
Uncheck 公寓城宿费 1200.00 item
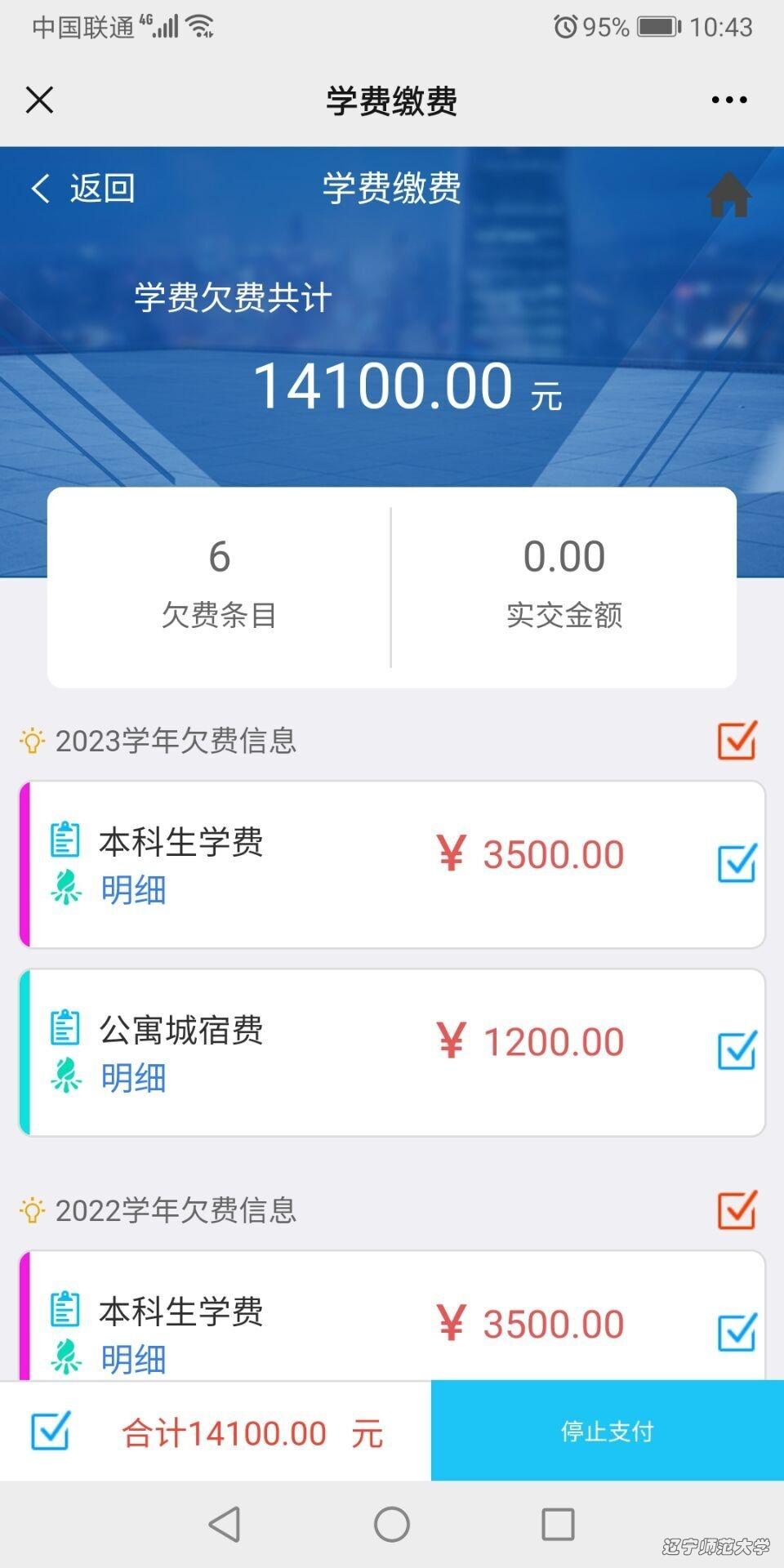tap(737, 1051)
